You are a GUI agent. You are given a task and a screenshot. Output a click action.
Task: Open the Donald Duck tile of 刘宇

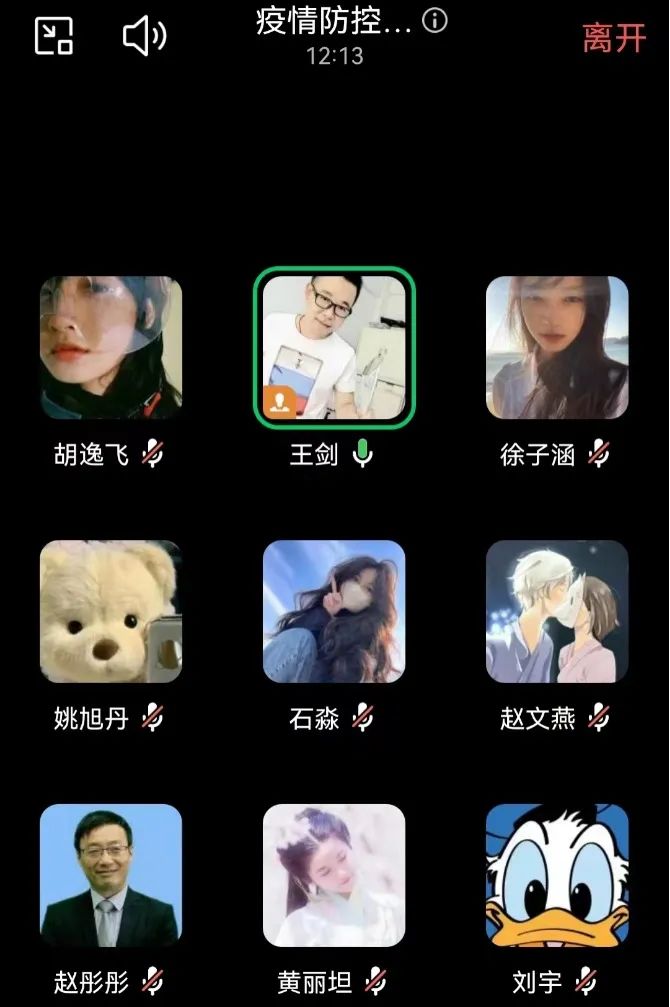click(557, 875)
